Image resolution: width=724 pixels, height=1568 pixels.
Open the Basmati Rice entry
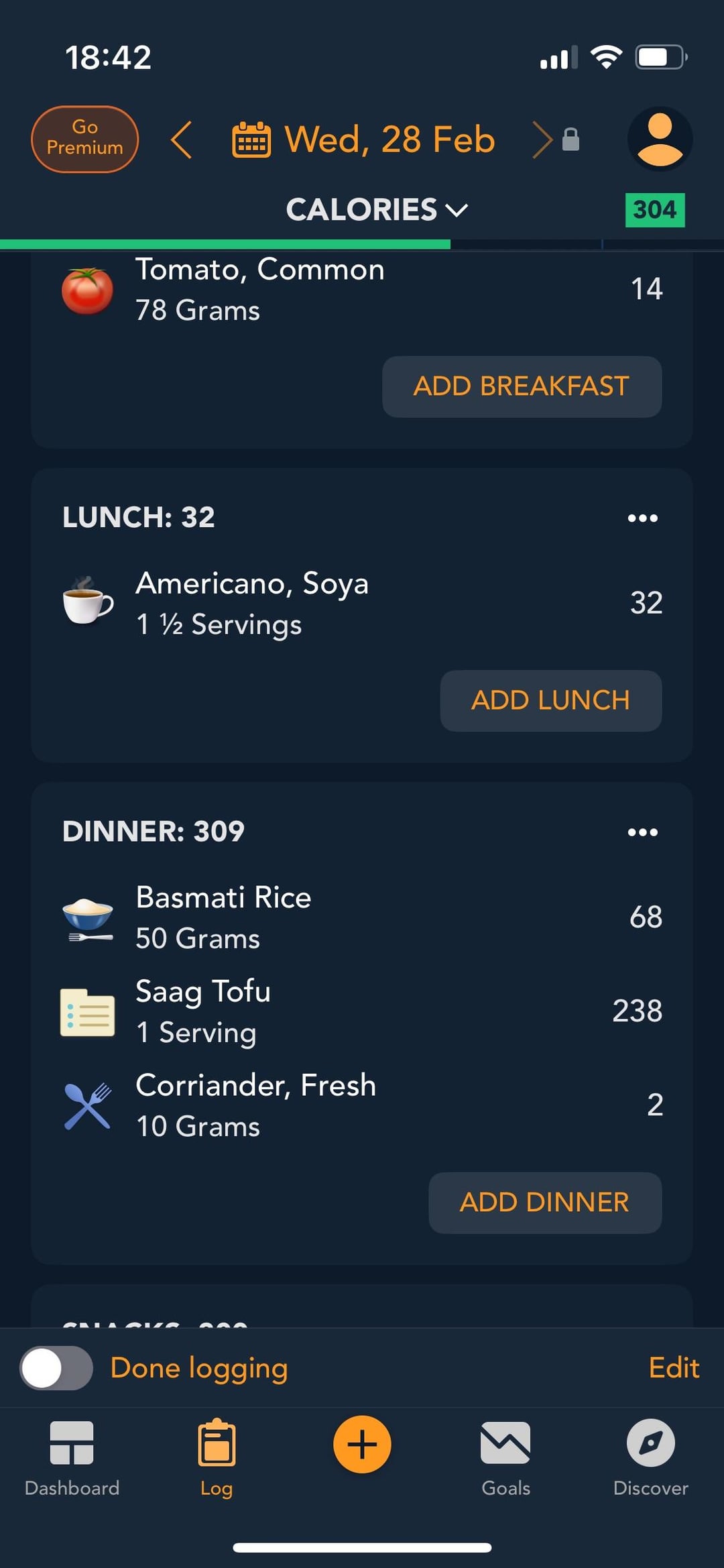362,917
